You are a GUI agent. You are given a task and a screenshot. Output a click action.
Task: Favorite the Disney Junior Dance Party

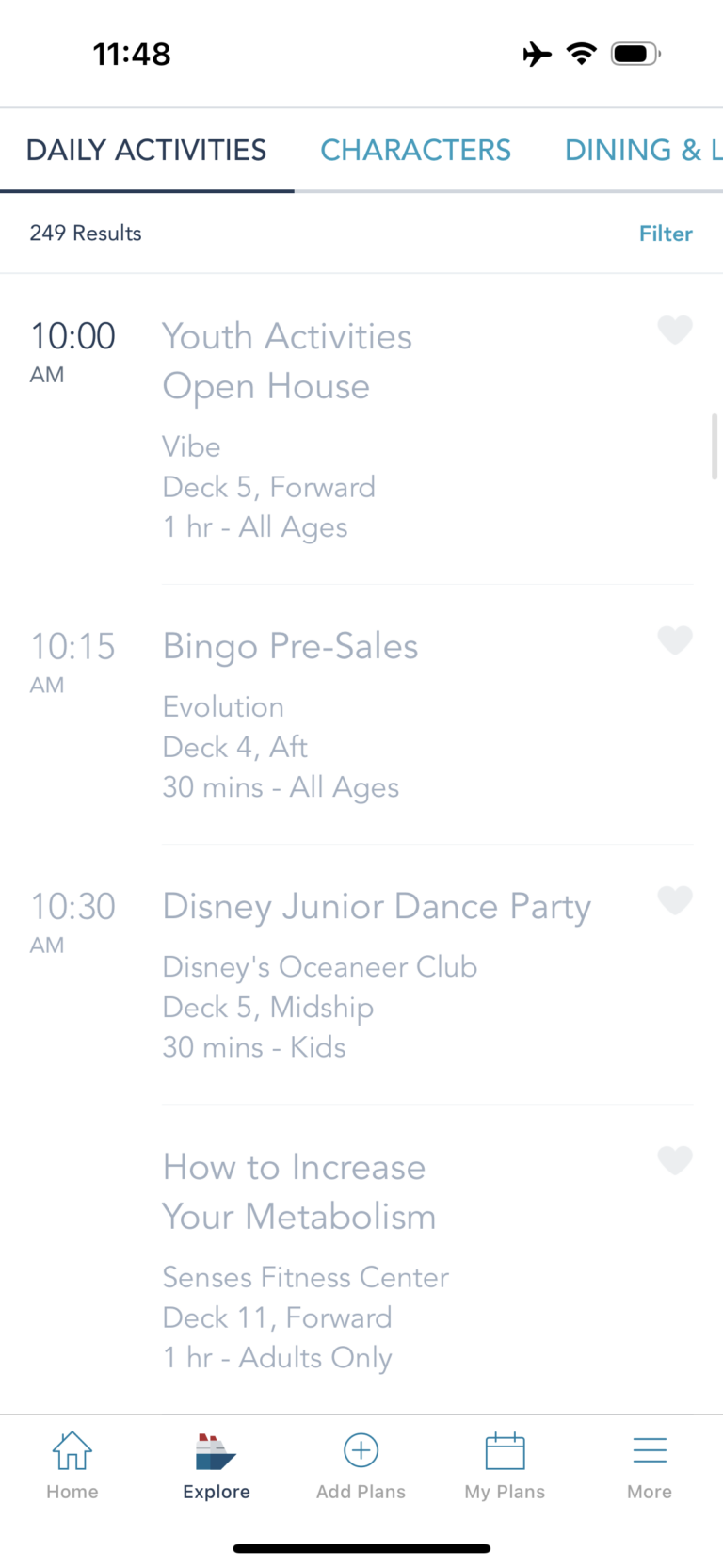click(675, 900)
